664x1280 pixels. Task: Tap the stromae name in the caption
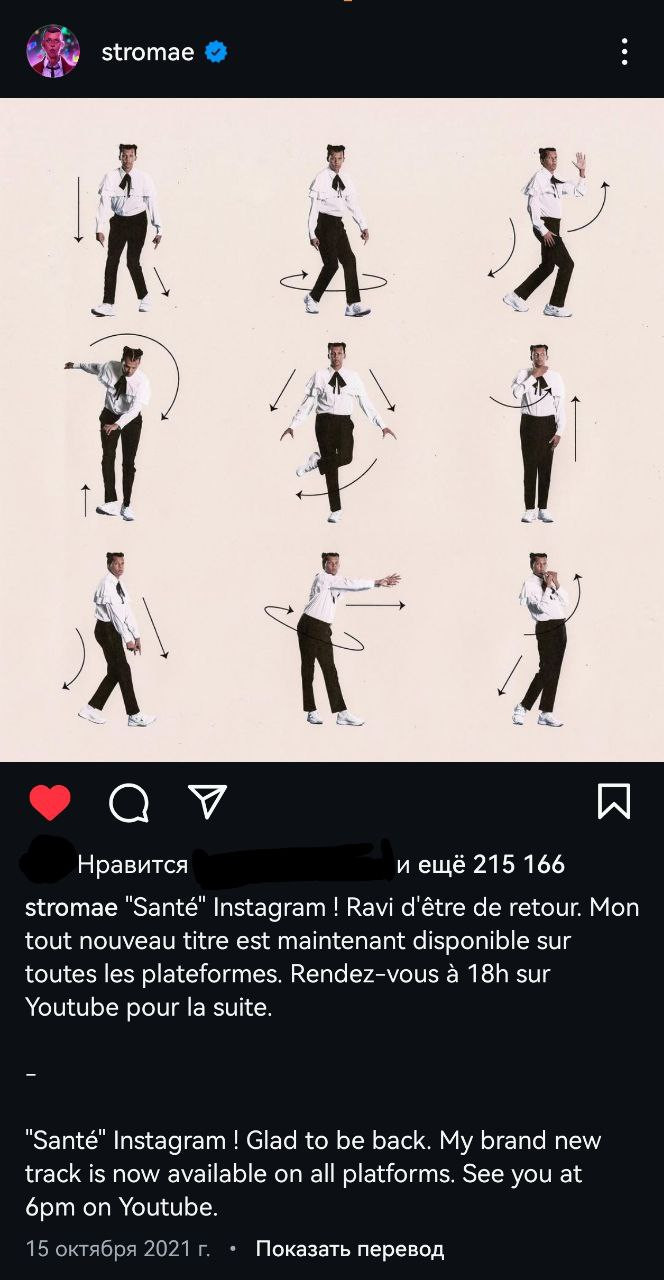70,907
